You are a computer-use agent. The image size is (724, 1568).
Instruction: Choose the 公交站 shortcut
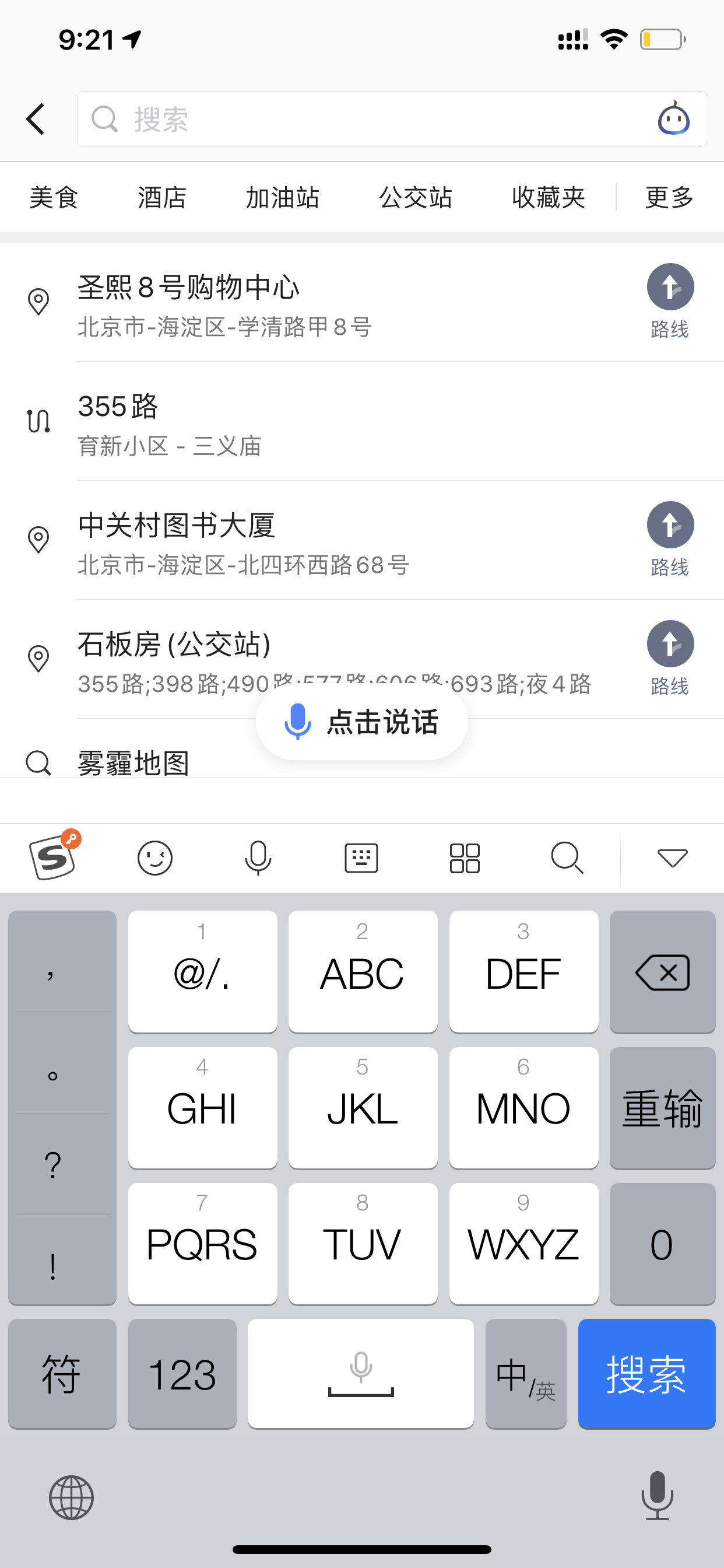(x=416, y=197)
